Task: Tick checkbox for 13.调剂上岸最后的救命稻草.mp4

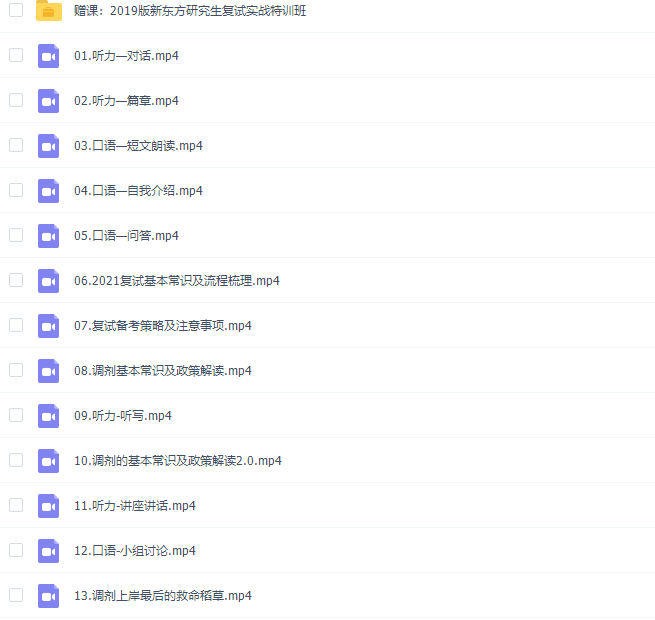Action: 16,595
